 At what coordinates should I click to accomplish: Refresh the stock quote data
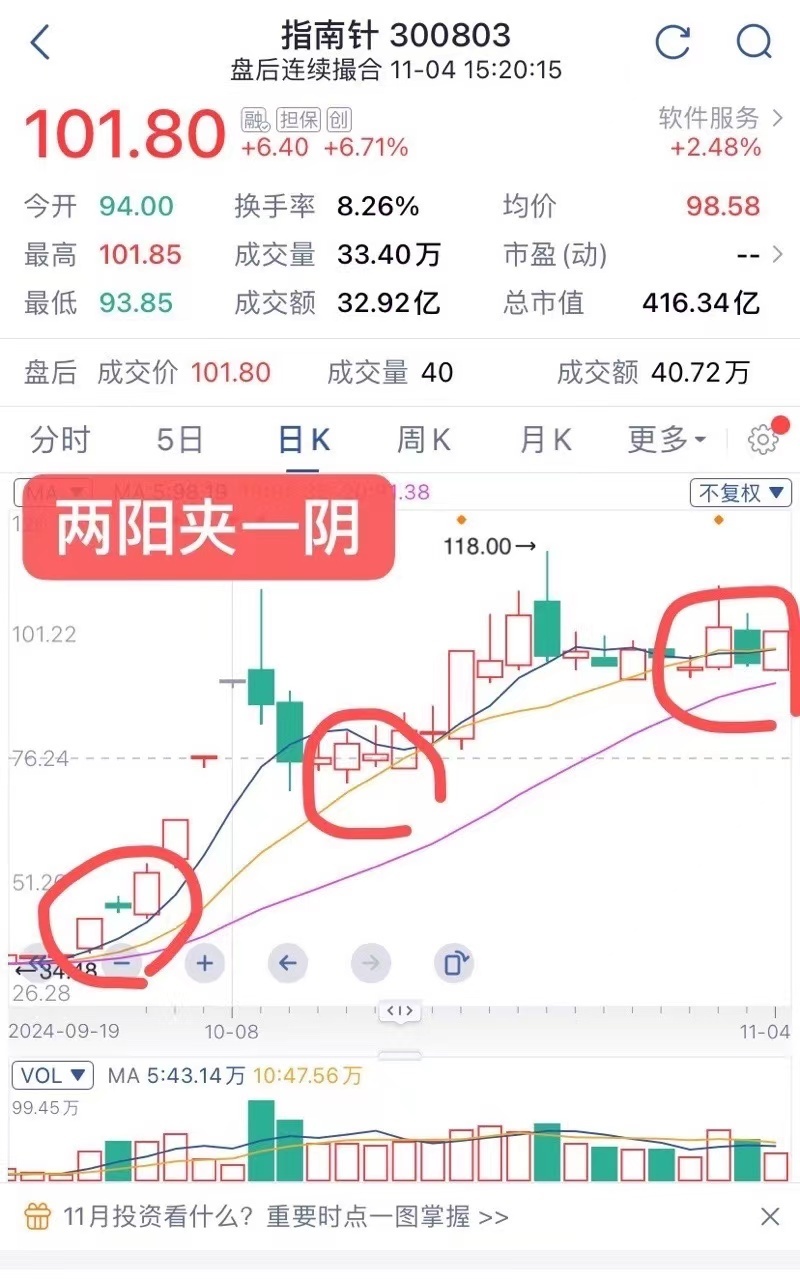pos(673,42)
